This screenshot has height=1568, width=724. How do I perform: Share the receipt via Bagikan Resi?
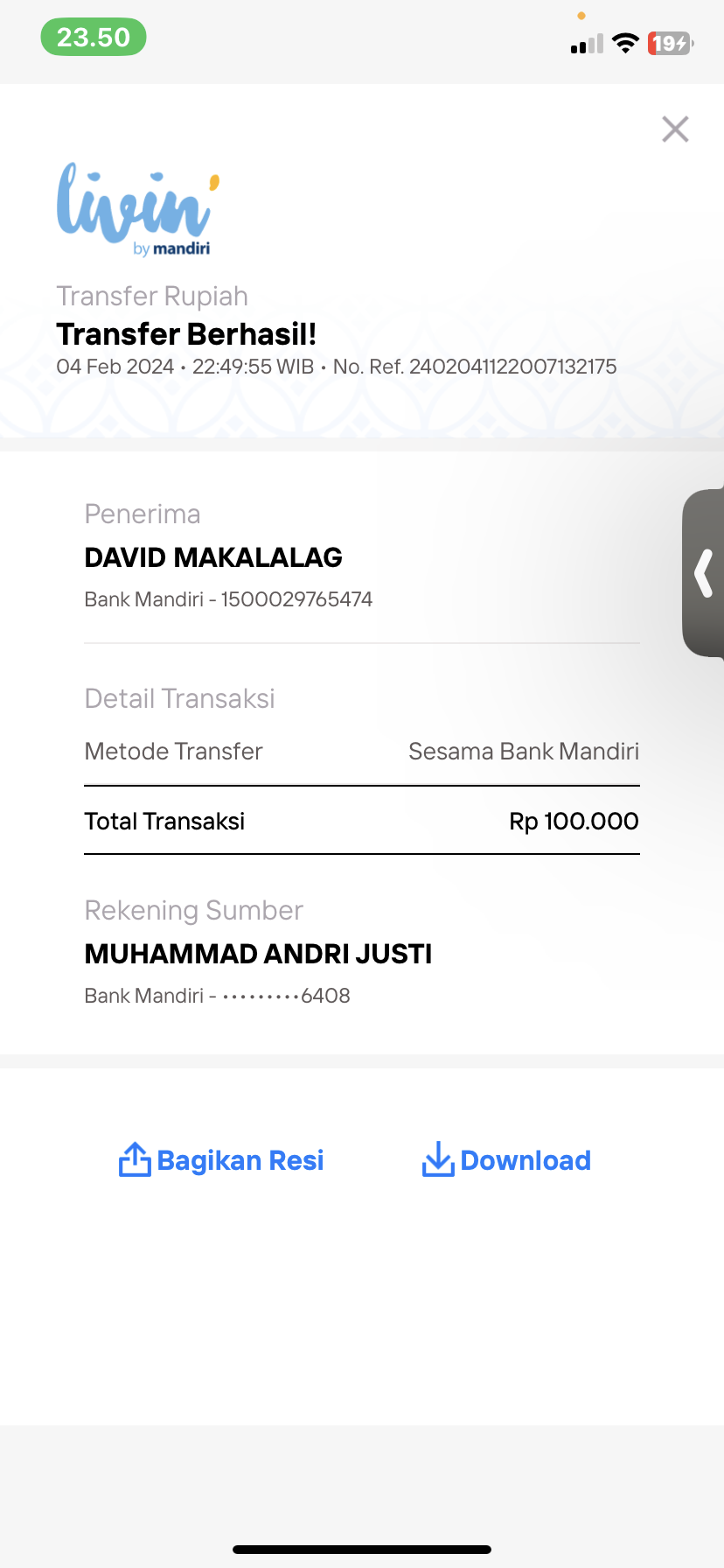[221, 1160]
